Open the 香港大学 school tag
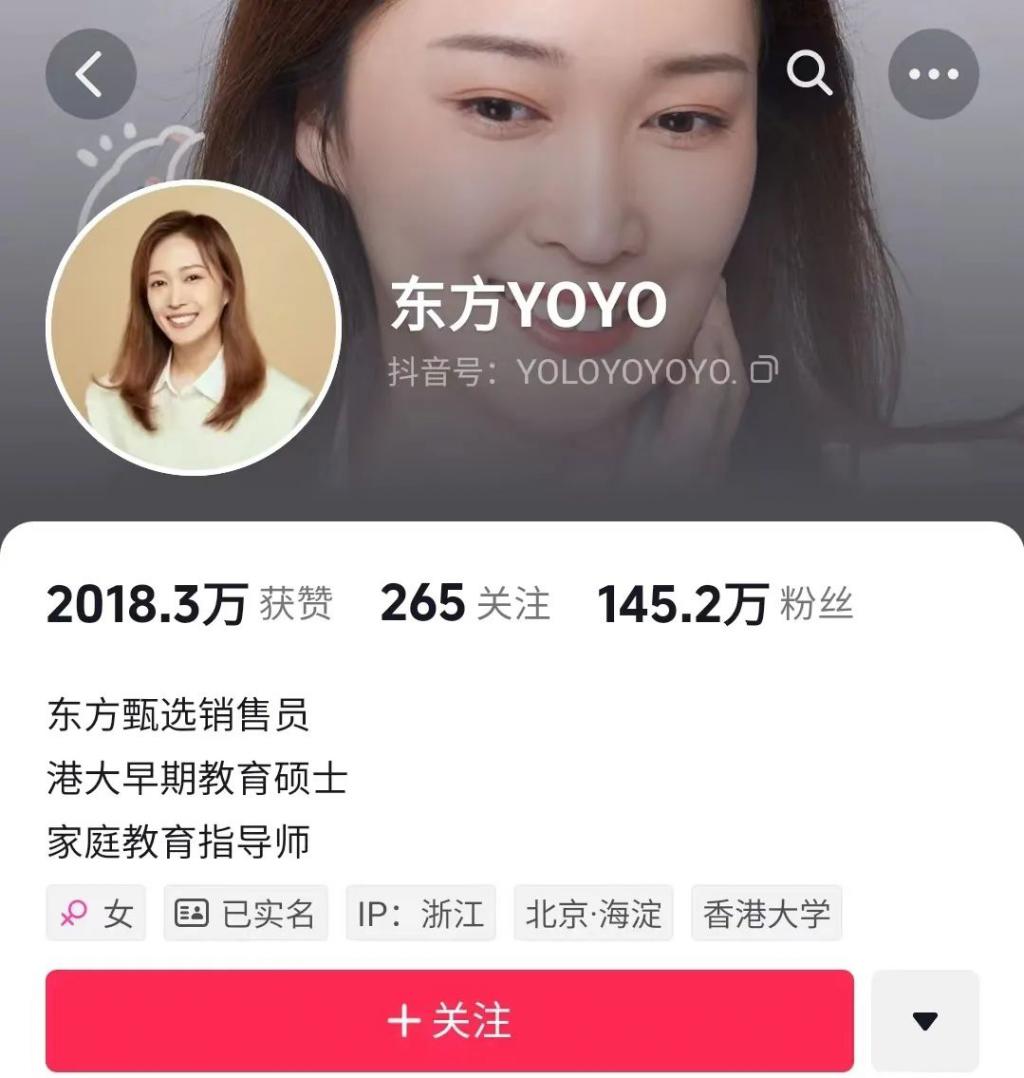The width and height of the screenshot is (1024, 1078). (766, 913)
